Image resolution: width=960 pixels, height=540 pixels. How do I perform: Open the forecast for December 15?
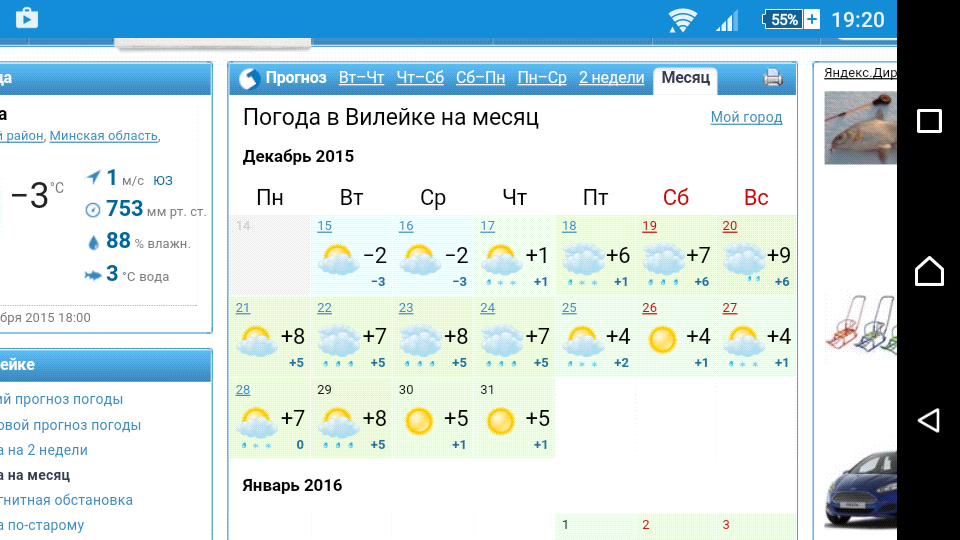324,226
